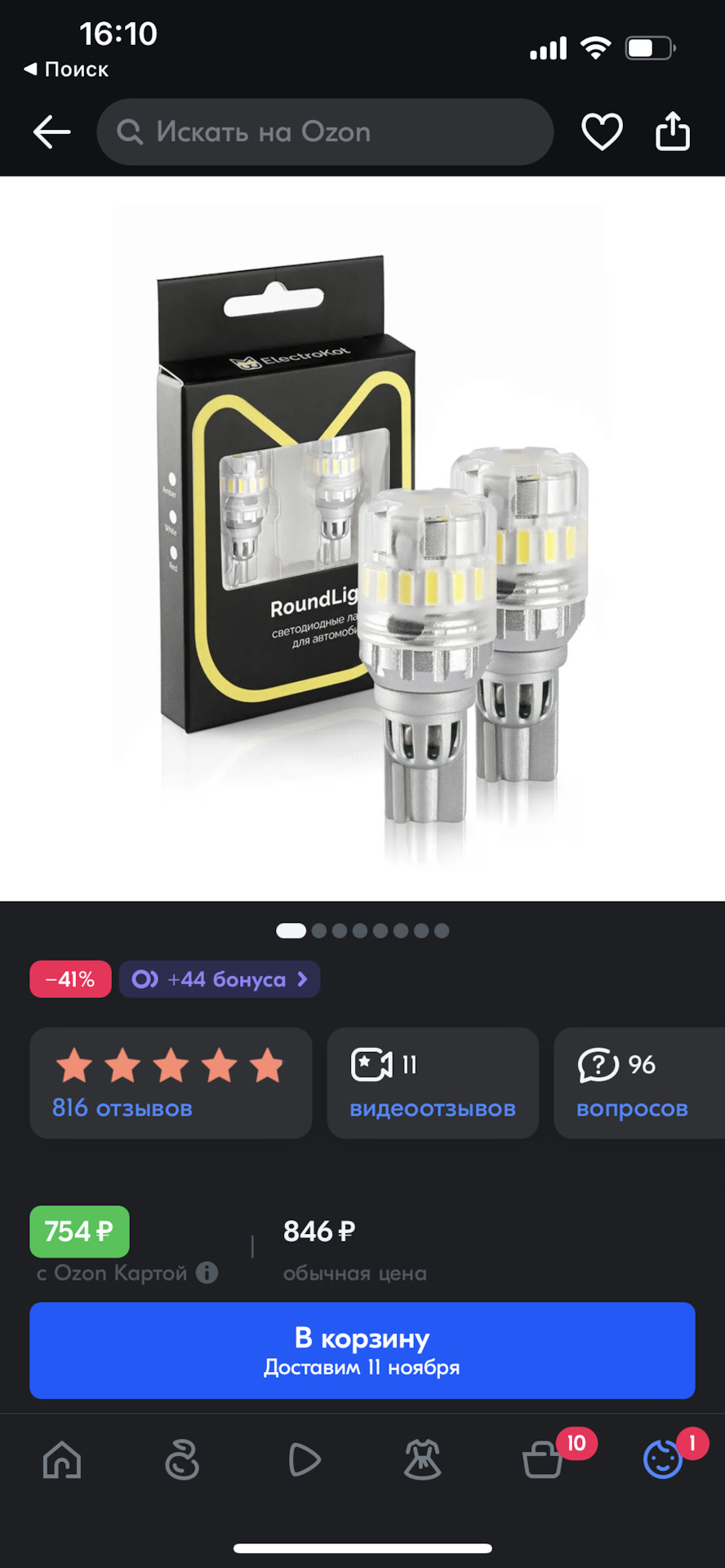Open the video play tab
The height and width of the screenshot is (1568, 725).
[304, 1459]
